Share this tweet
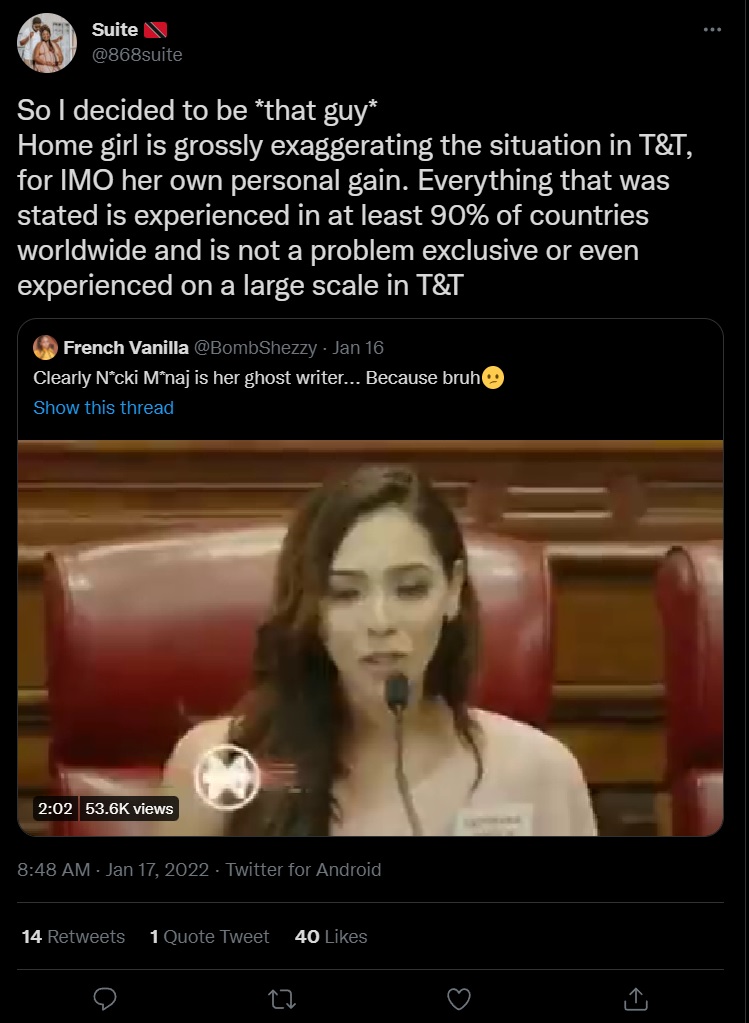 click(x=636, y=998)
